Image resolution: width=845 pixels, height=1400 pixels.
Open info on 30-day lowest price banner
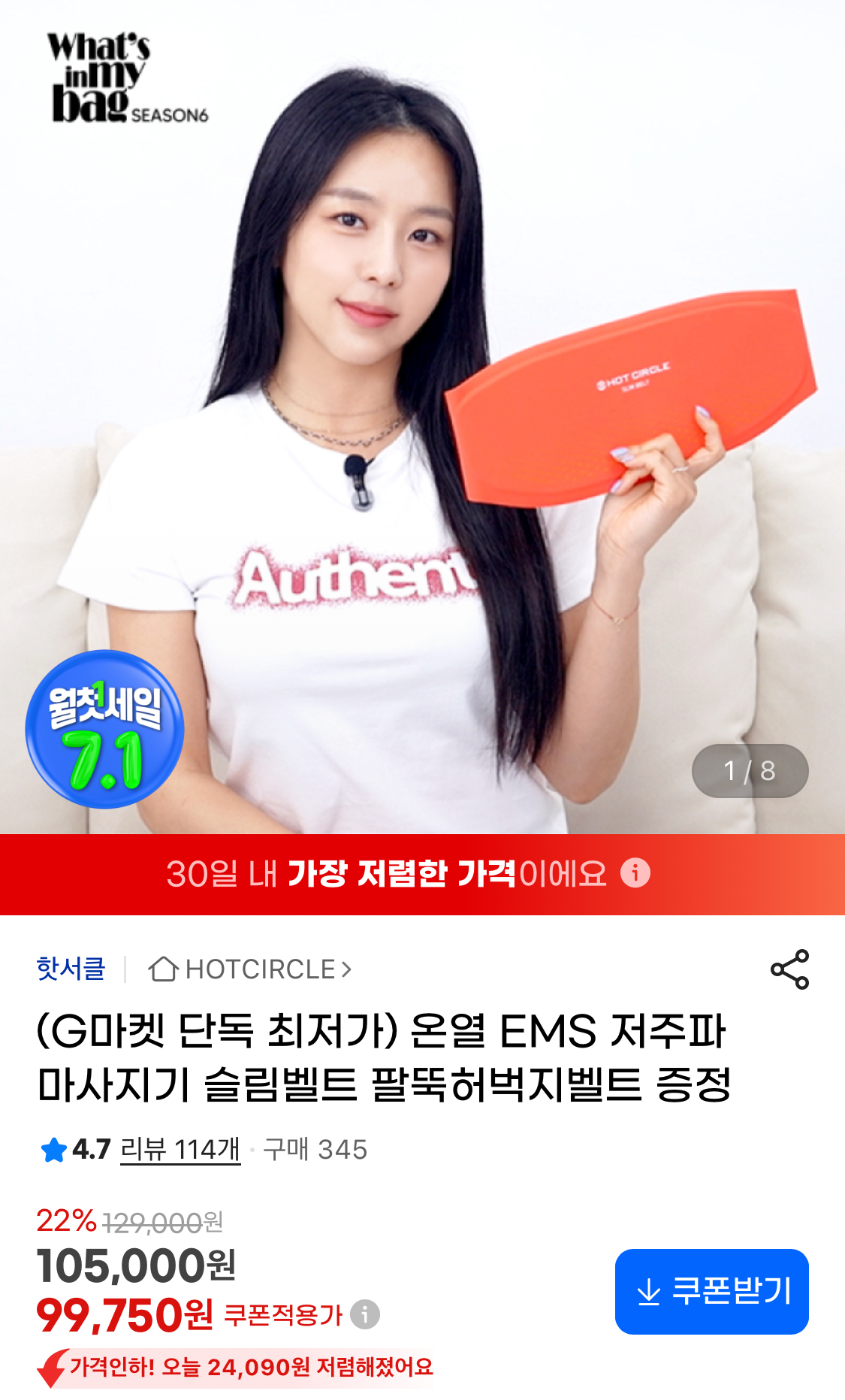click(x=635, y=873)
